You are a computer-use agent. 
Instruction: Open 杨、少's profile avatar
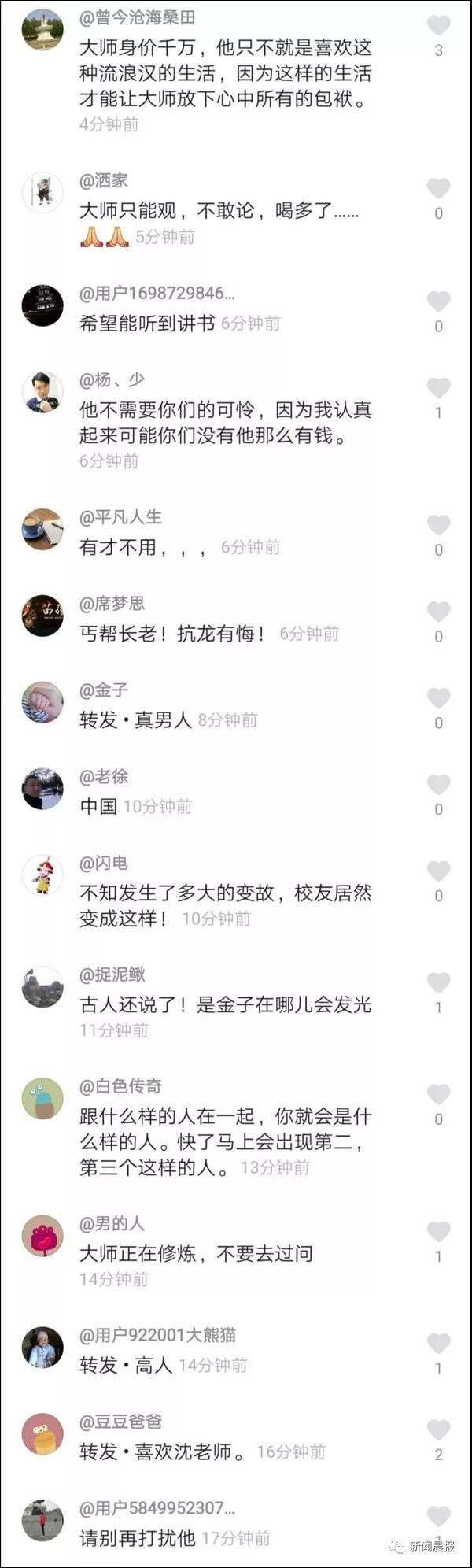42,392
